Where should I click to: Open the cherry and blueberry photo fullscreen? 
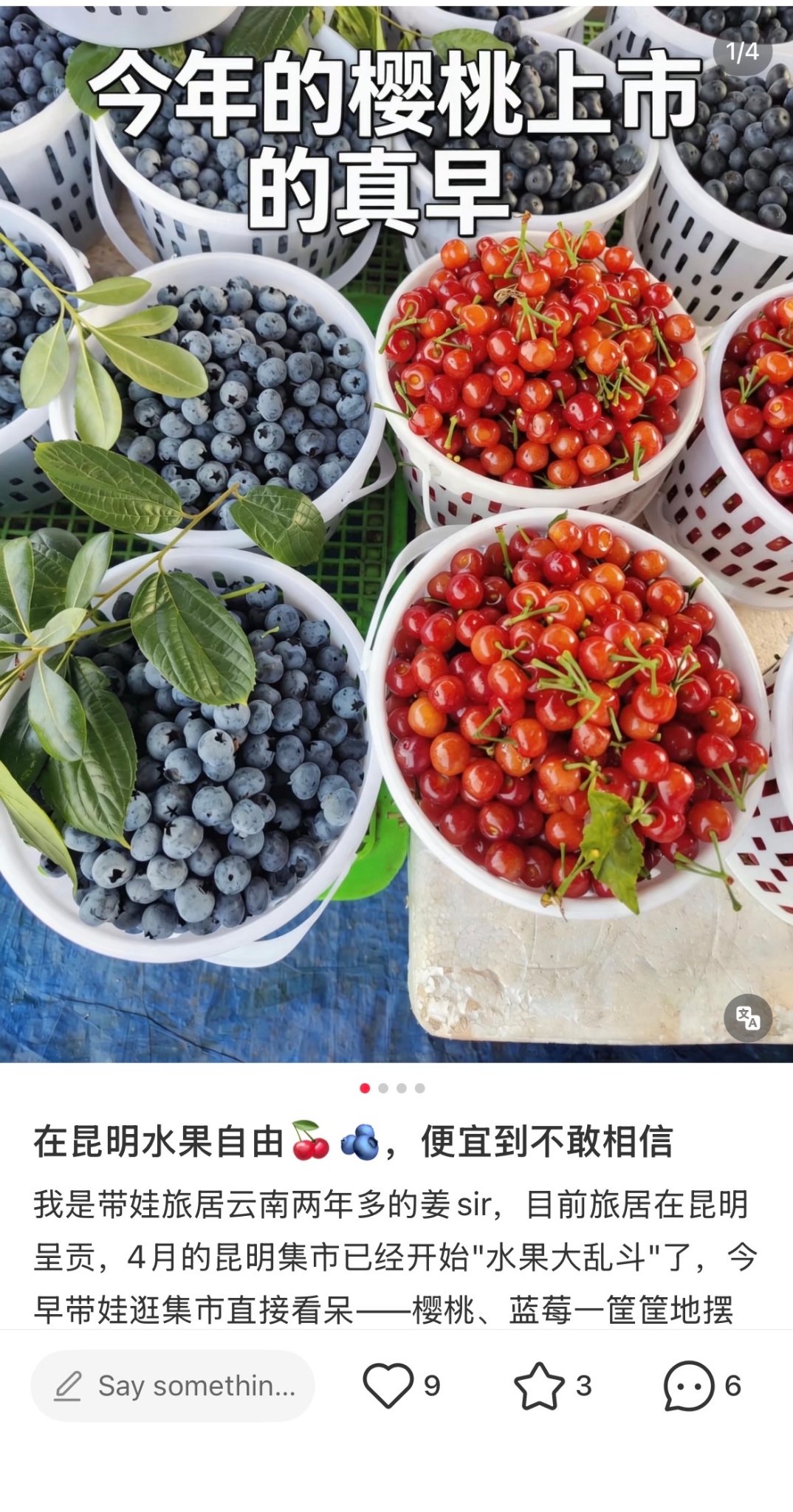(x=396, y=591)
